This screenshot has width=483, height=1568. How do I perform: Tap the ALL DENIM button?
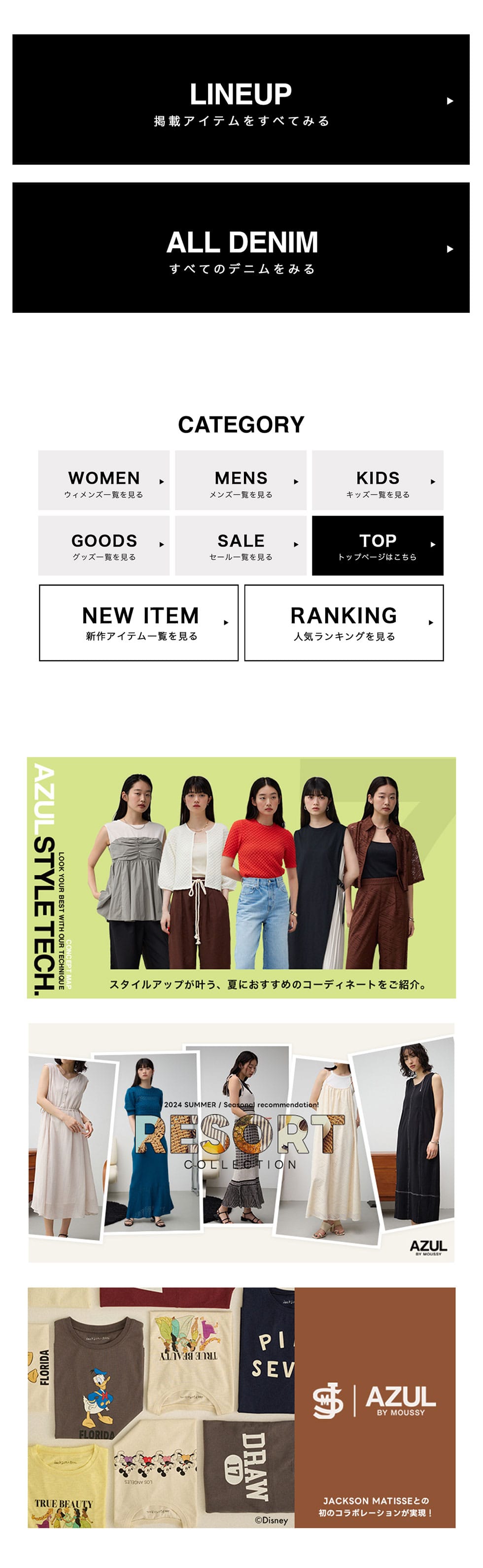click(x=241, y=248)
